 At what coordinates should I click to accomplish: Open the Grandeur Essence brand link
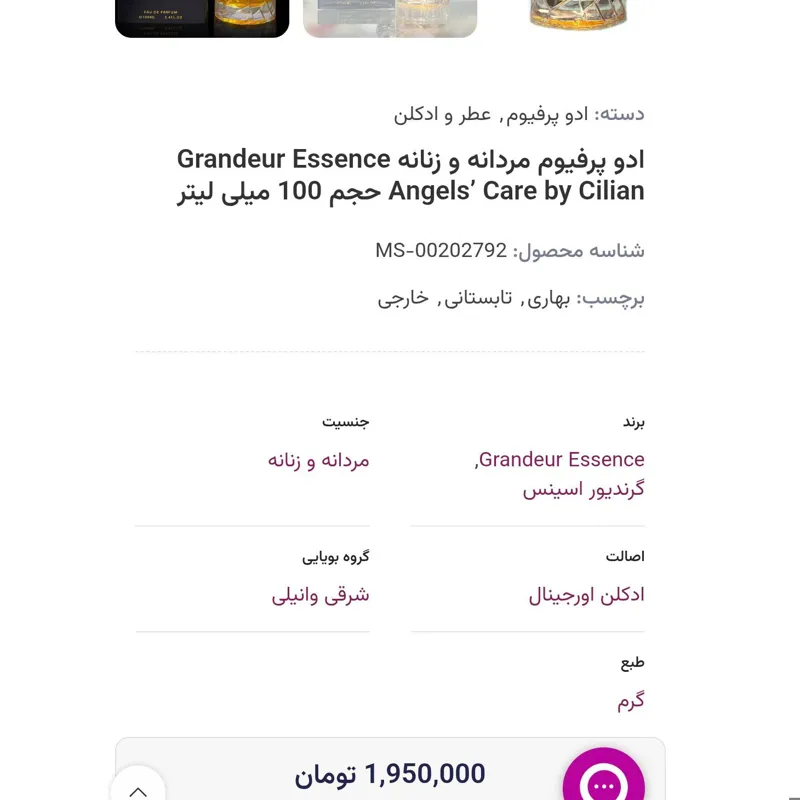562,460
